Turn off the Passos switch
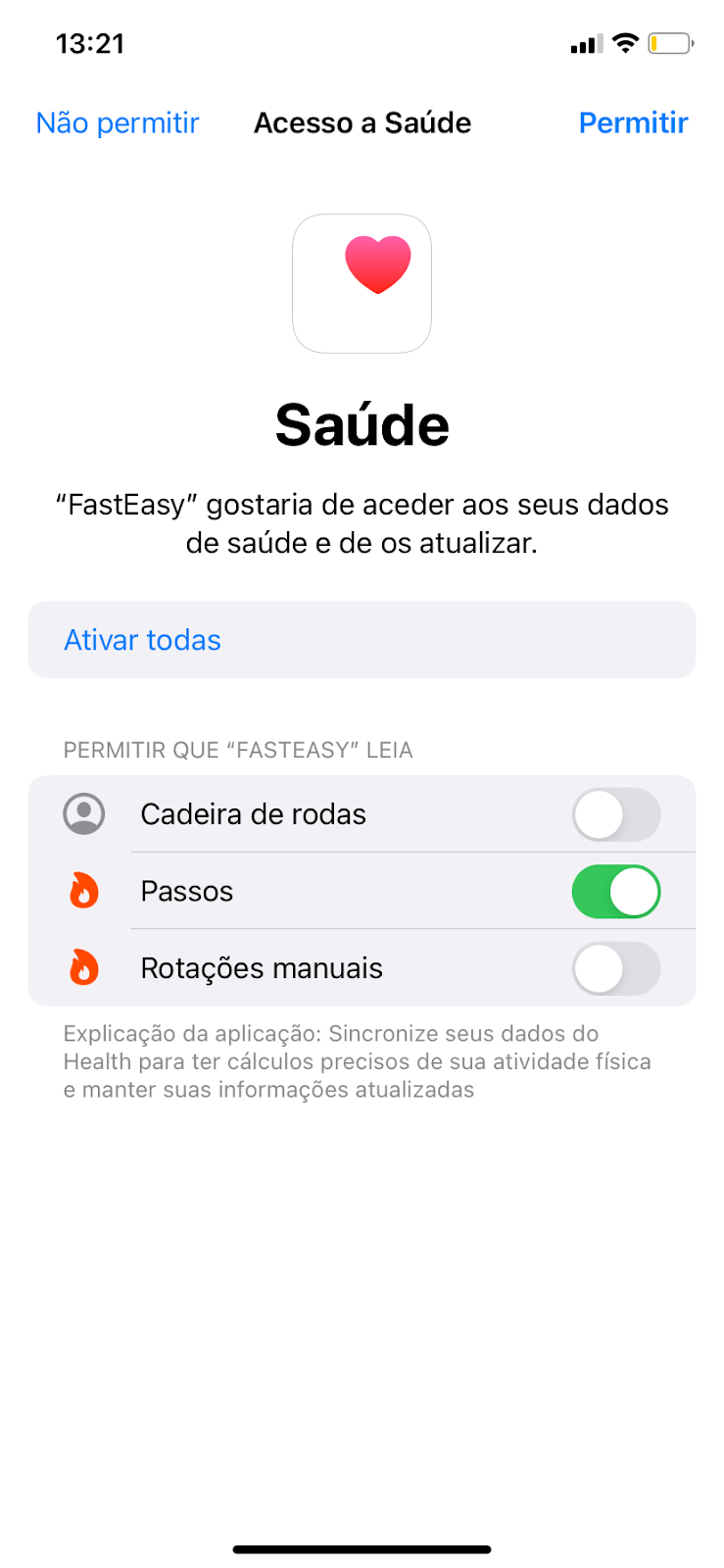Viewport: 724px width, 1568px height. (x=616, y=891)
